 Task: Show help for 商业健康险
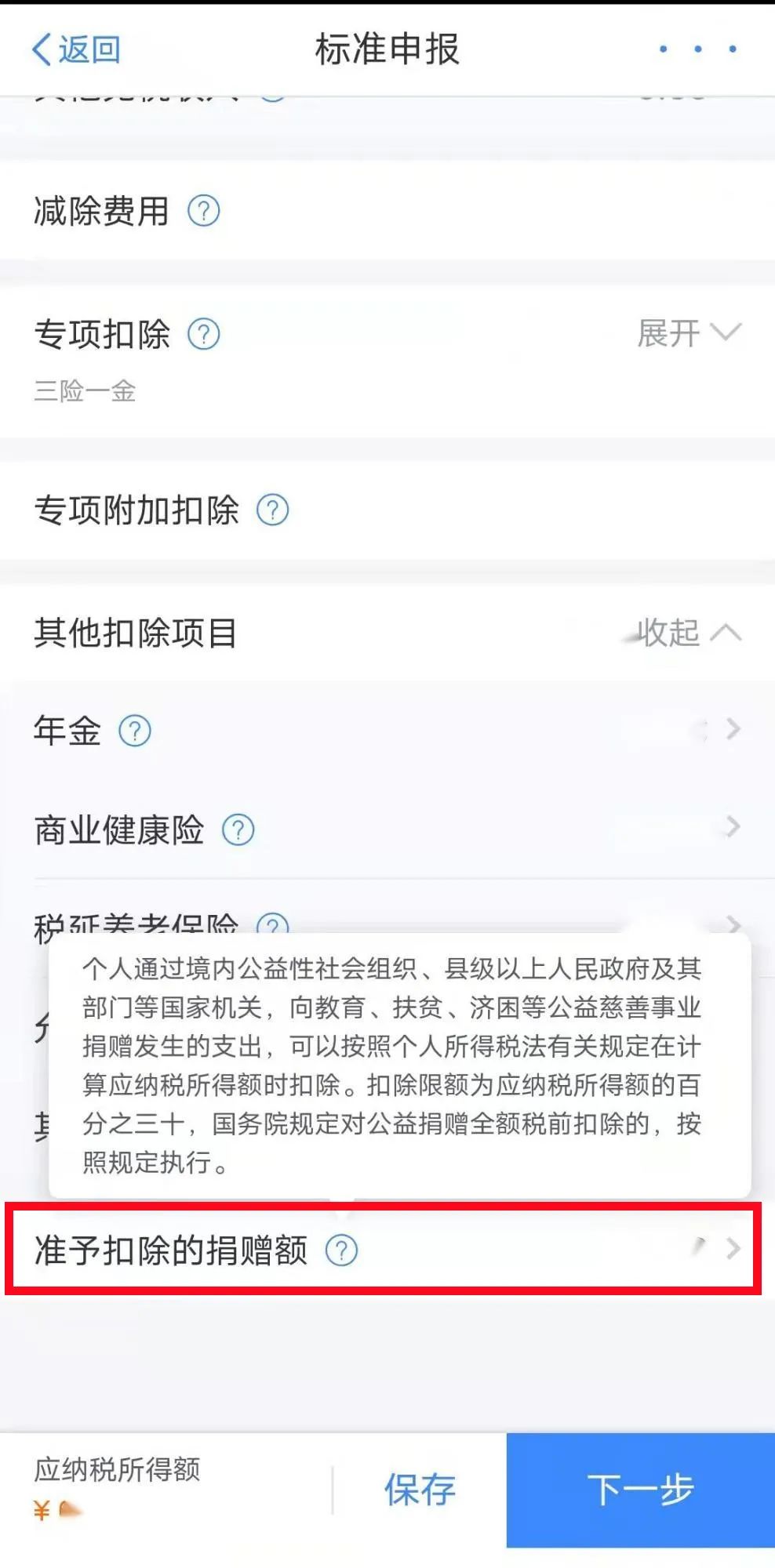point(238,829)
